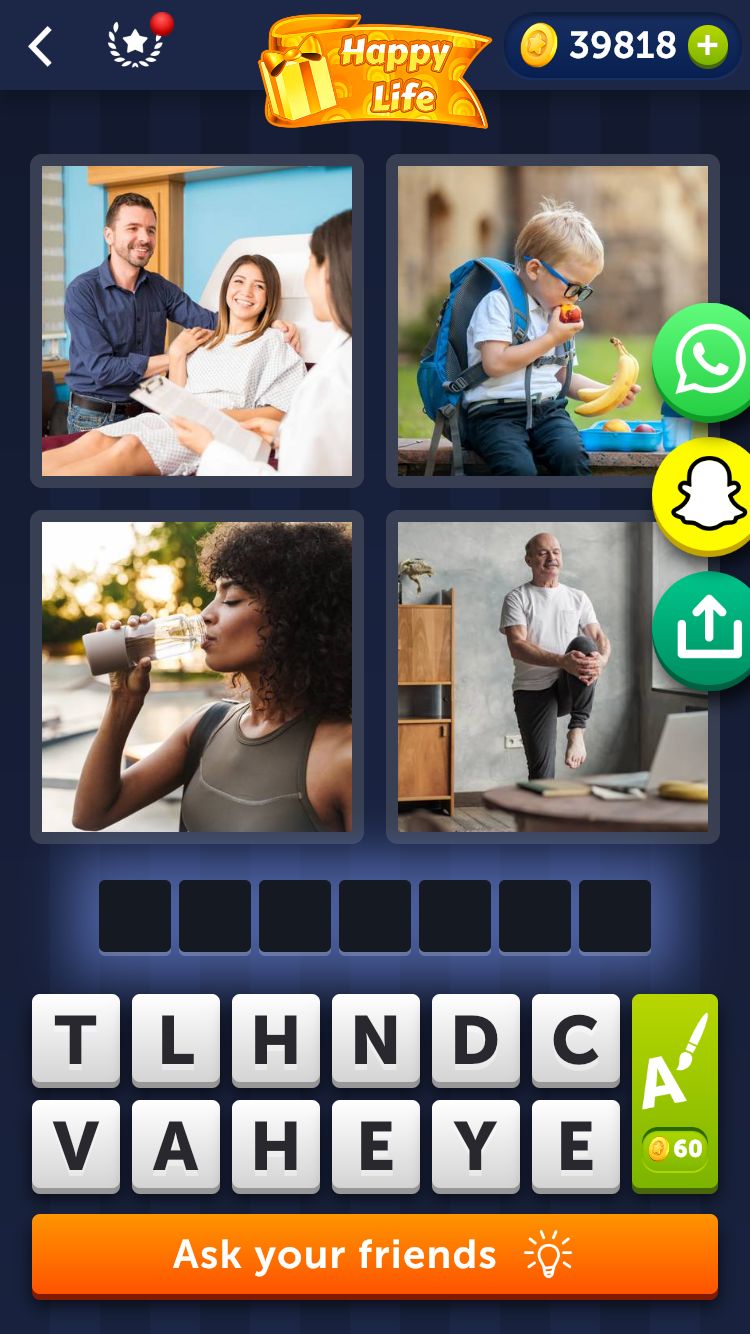Open the Happy Life event banner

click(x=375, y=70)
